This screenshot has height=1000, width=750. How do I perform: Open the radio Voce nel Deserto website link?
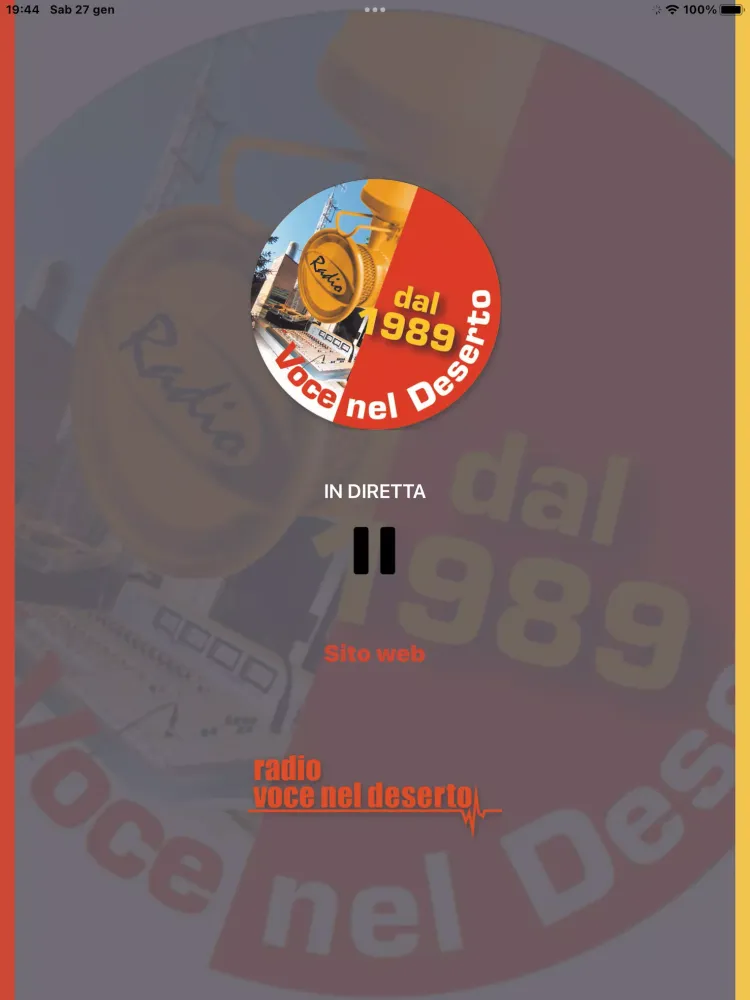point(373,655)
